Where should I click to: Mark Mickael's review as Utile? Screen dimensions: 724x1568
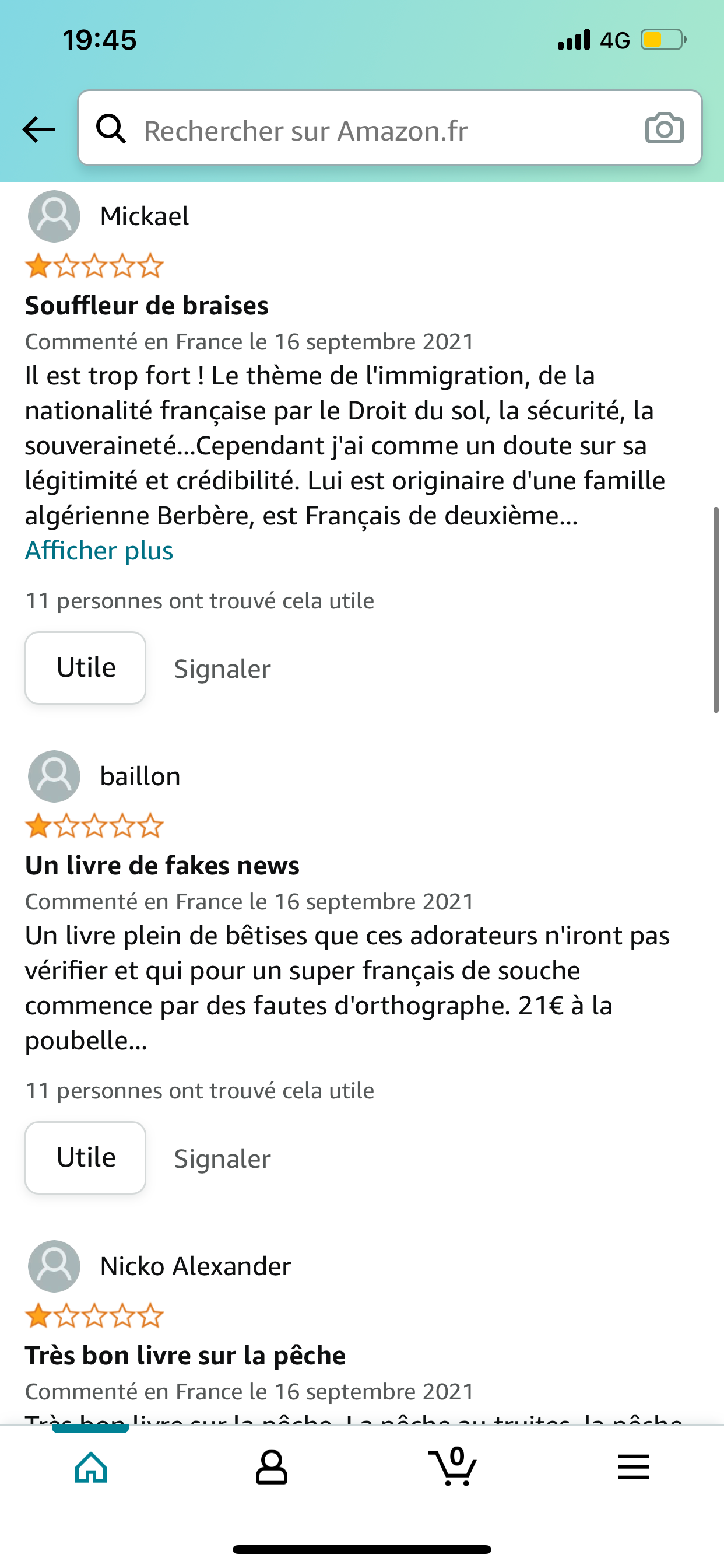[x=85, y=668]
